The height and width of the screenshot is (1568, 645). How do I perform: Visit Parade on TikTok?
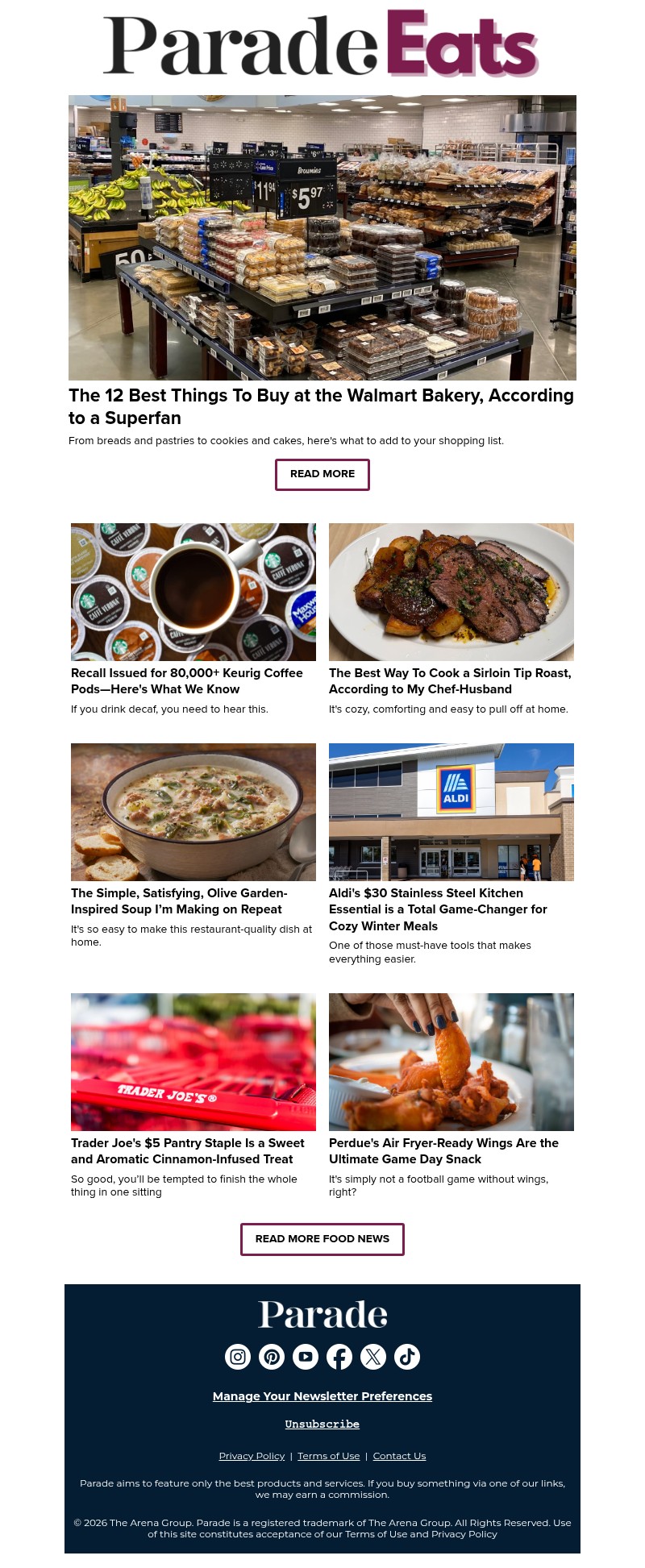coord(407,1357)
